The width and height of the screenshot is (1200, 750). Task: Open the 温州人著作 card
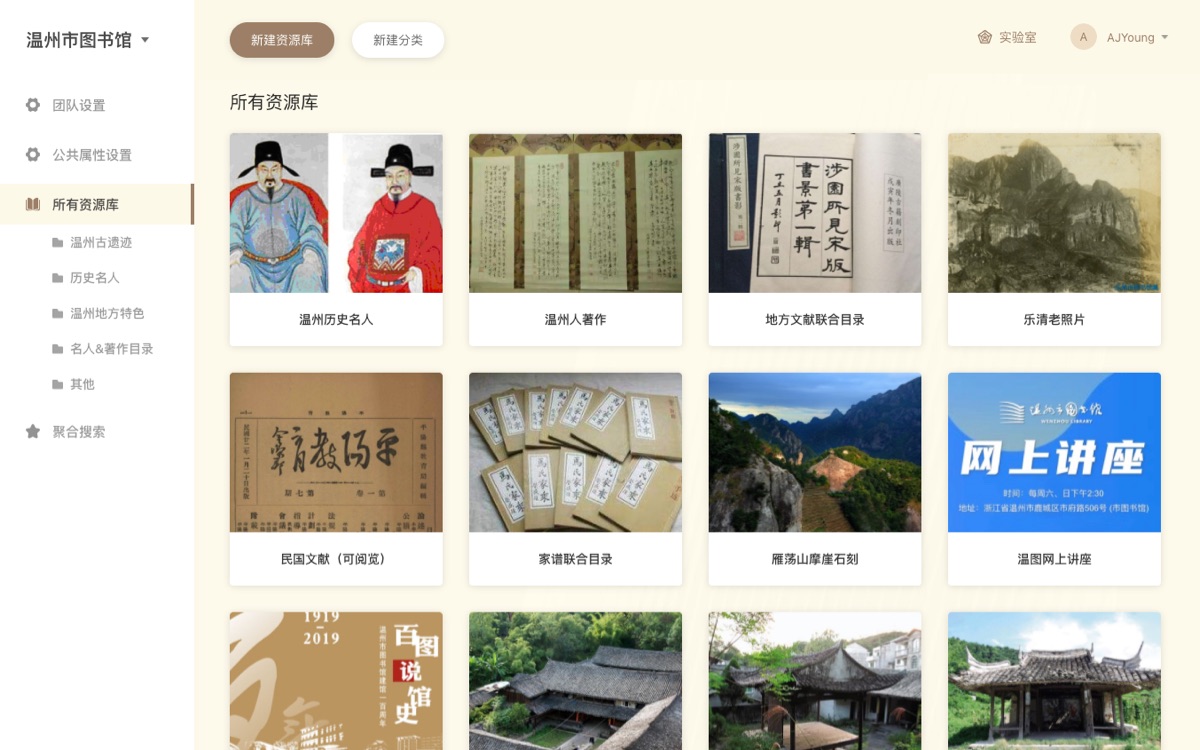point(575,240)
